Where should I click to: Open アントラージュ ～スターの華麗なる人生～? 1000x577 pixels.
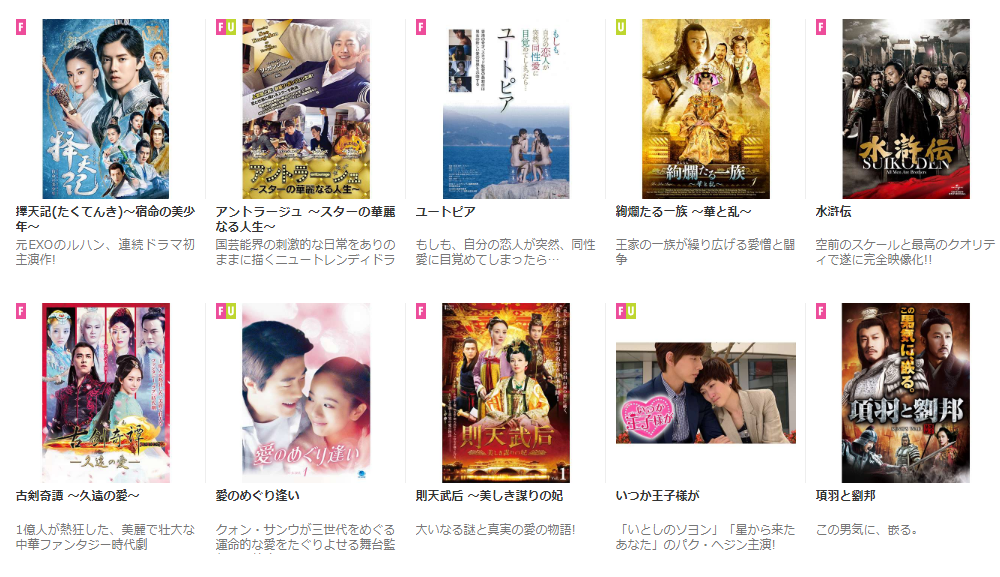tap(306, 109)
